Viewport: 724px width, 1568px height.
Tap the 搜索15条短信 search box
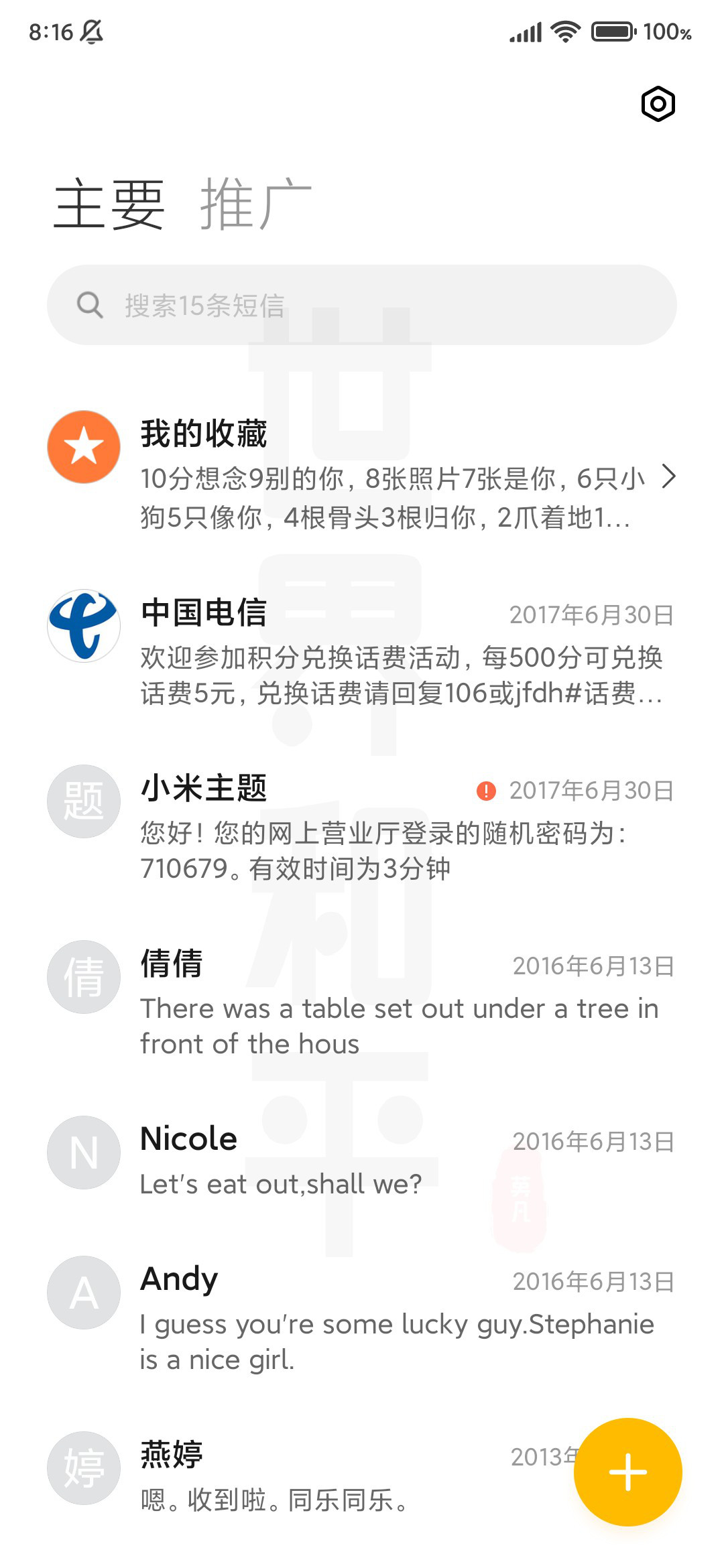click(x=362, y=305)
